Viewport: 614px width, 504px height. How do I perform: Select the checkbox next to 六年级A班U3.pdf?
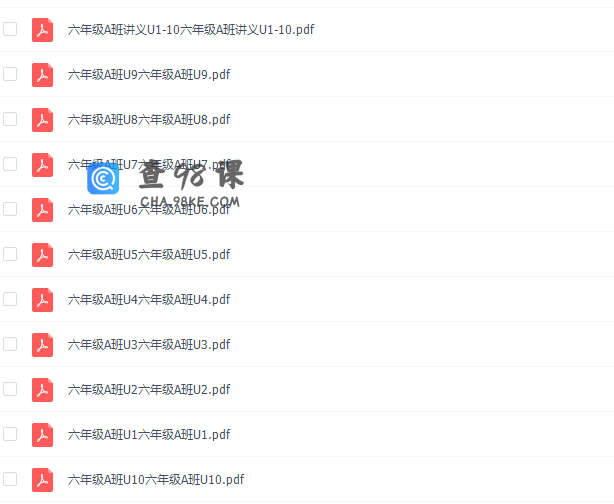tap(10, 344)
